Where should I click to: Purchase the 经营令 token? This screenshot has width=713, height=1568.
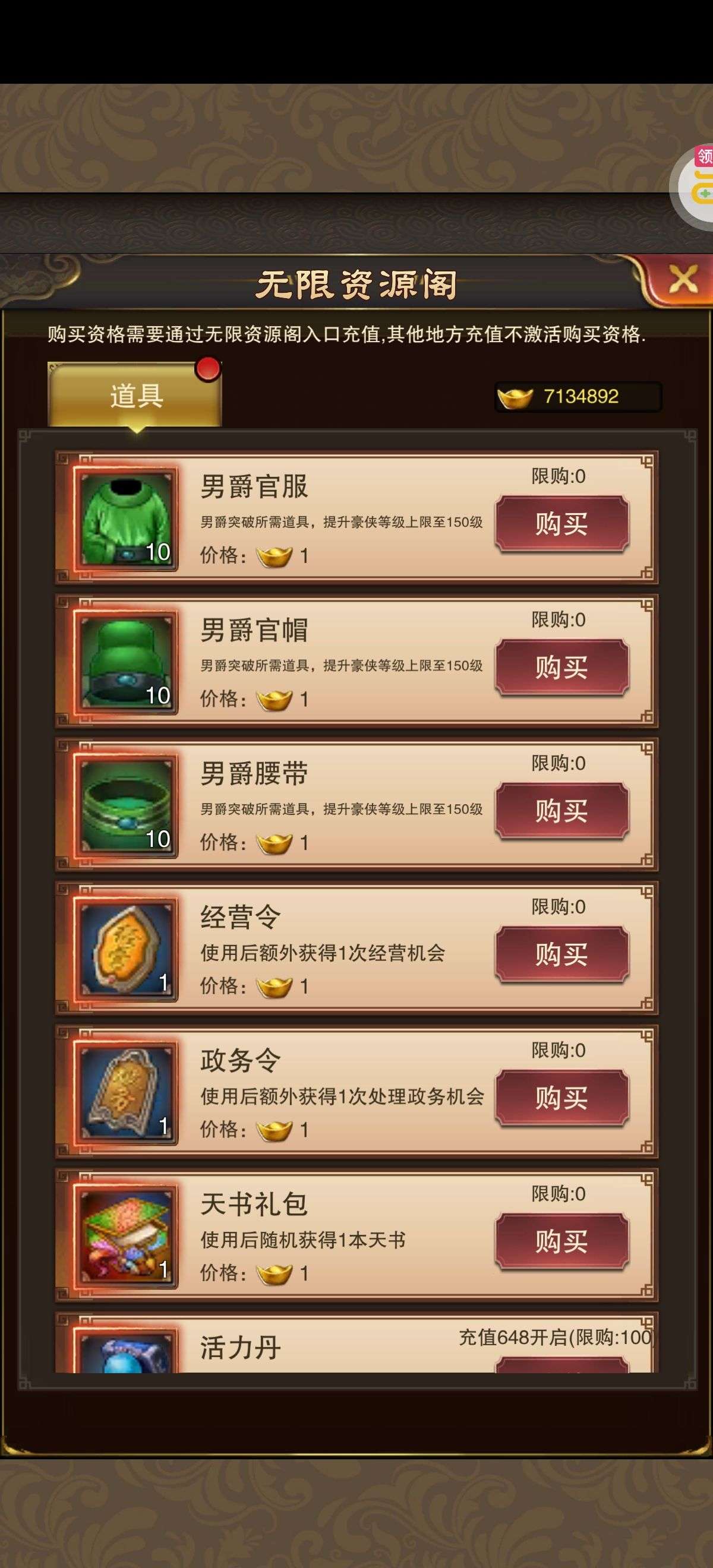(x=561, y=954)
